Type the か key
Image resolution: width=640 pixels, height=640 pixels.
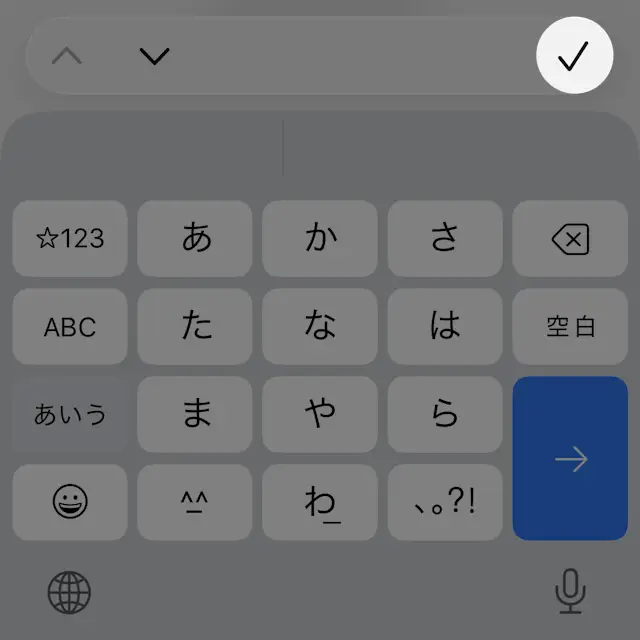(x=320, y=238)
